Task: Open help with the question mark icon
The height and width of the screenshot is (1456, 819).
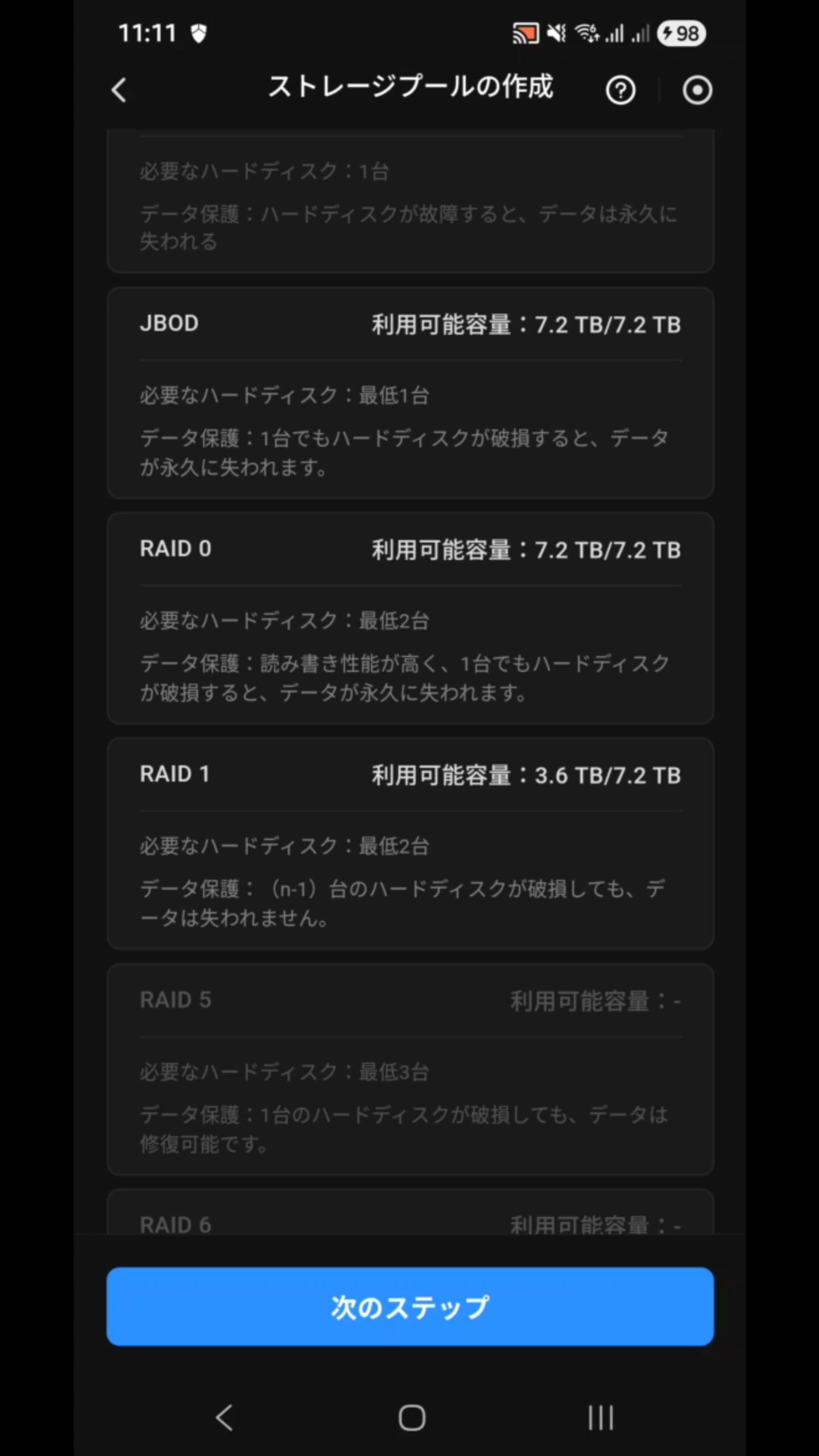Action: tap(621, 90)
